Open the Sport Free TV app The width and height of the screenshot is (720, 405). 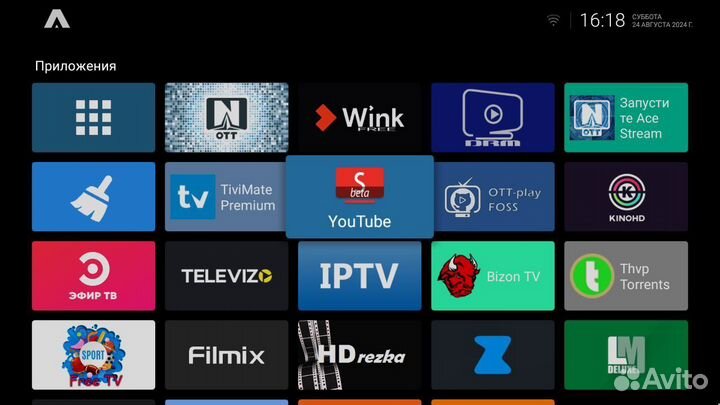[93, 354]
